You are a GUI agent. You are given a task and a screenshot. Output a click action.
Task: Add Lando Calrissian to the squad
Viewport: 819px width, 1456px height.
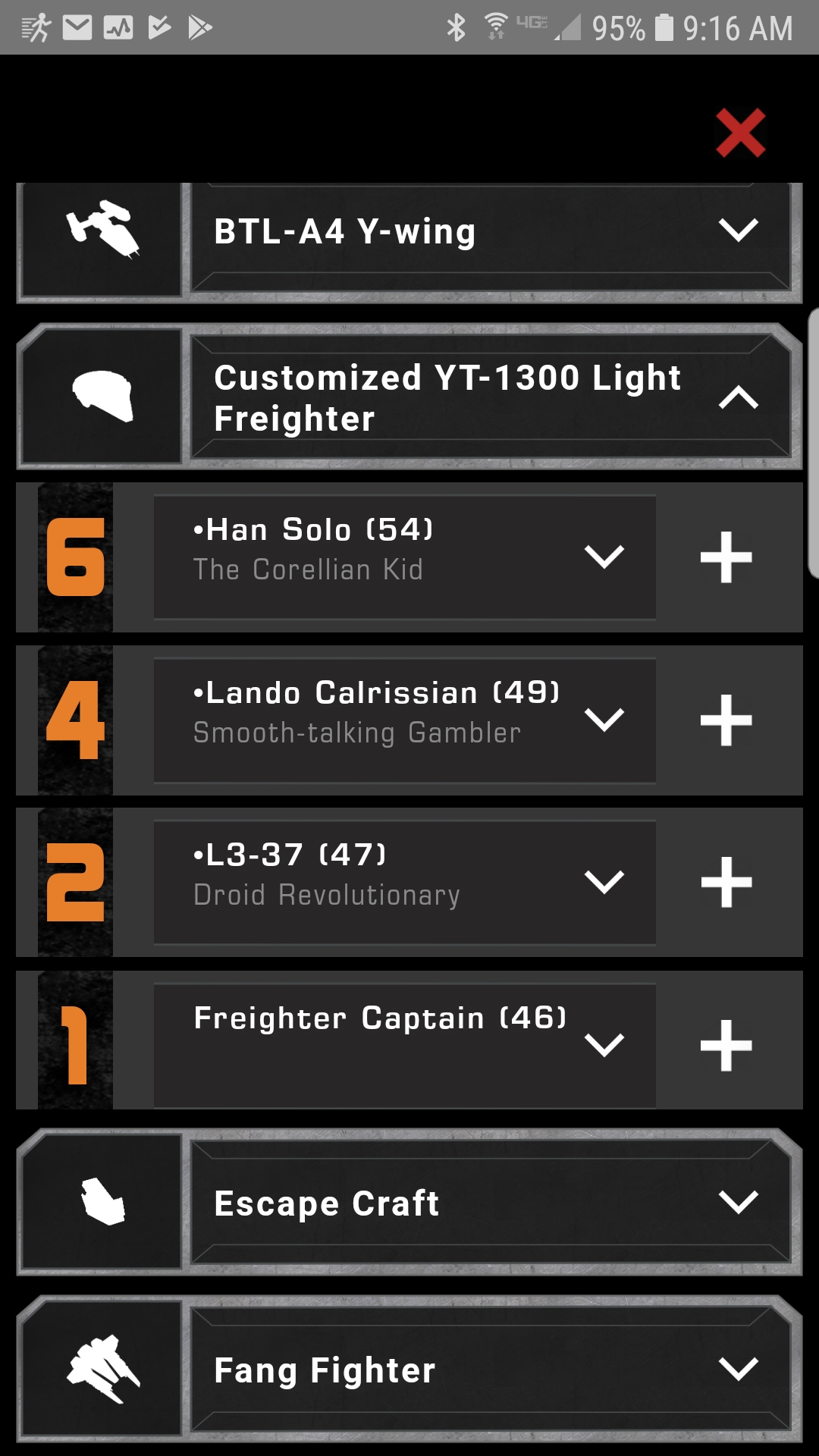[x=726, y=720]
